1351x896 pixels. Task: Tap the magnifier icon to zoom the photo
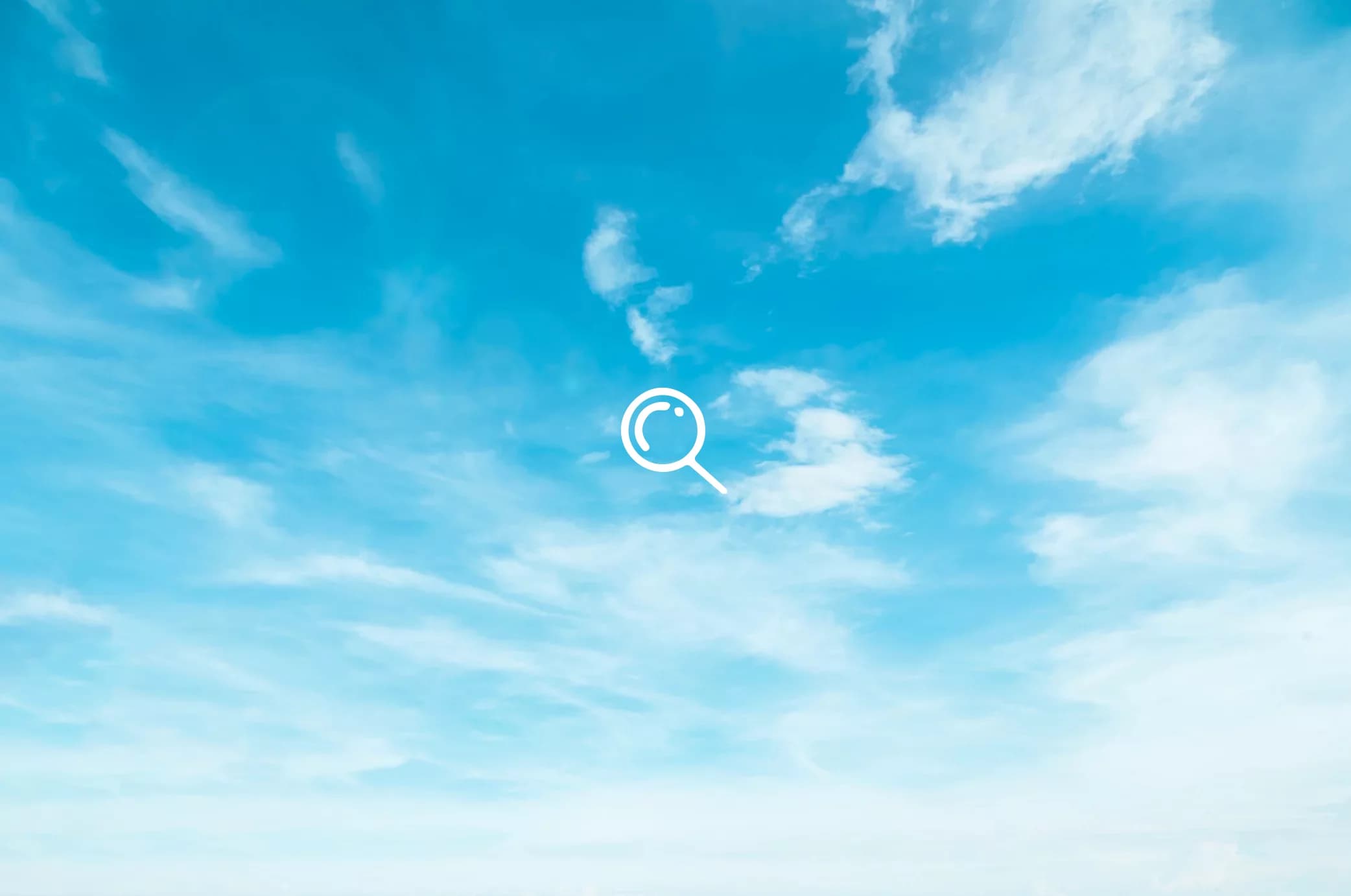pyautogui.click(x=668, y=434)
